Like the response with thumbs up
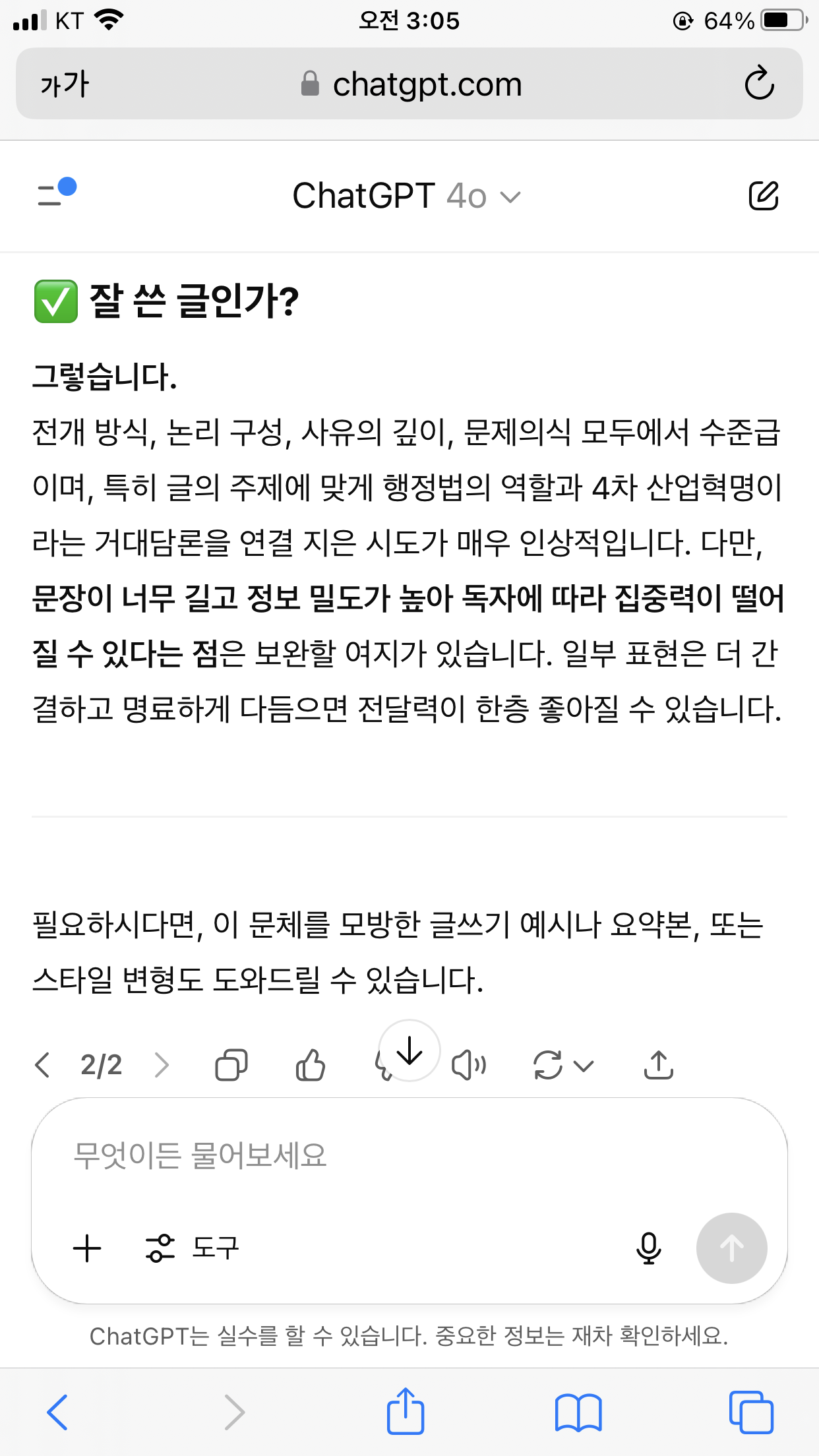This screenshot has width=819, height=1456. (311, 1065)
